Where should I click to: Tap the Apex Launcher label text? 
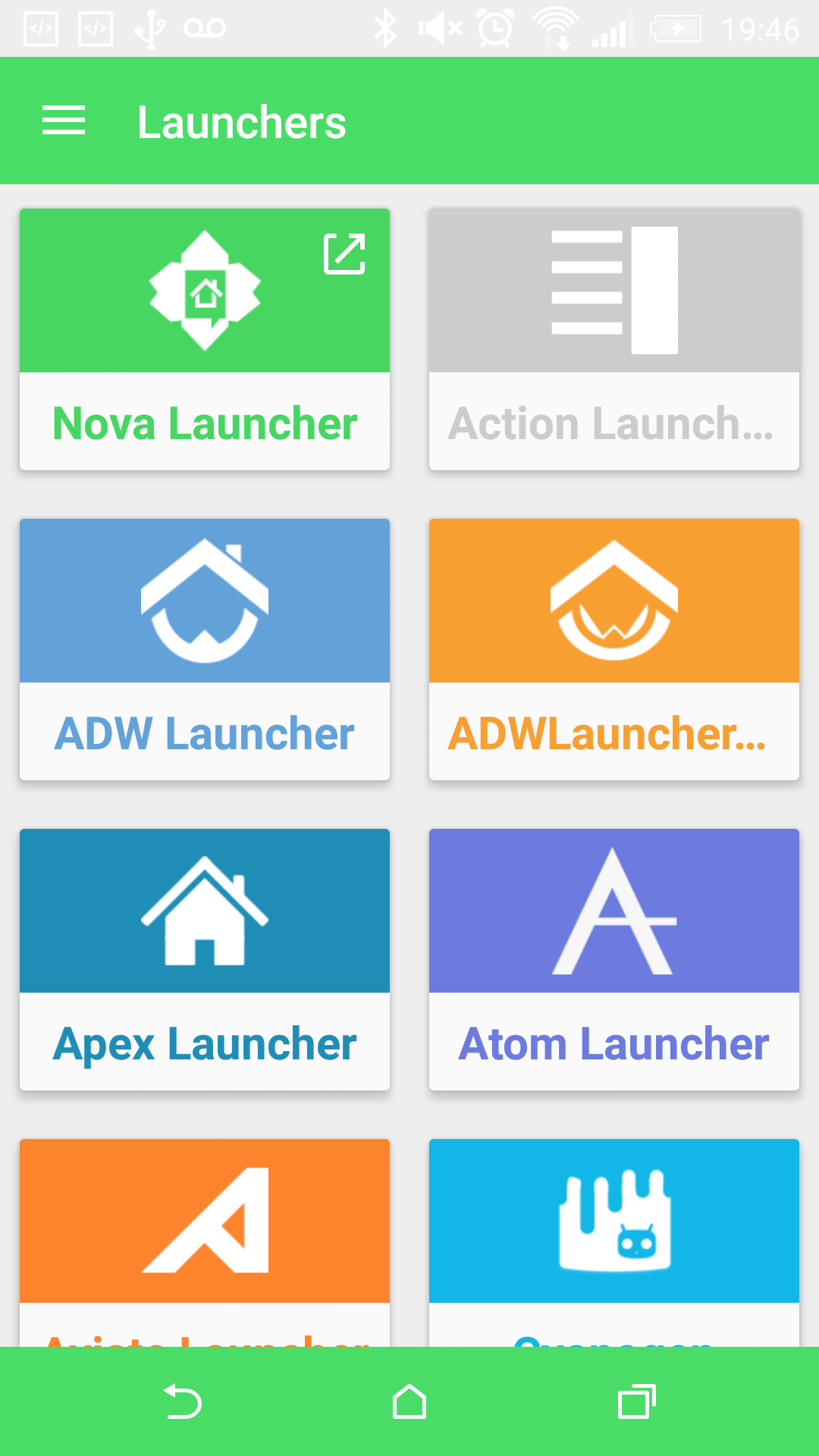tap(203, 1043)
